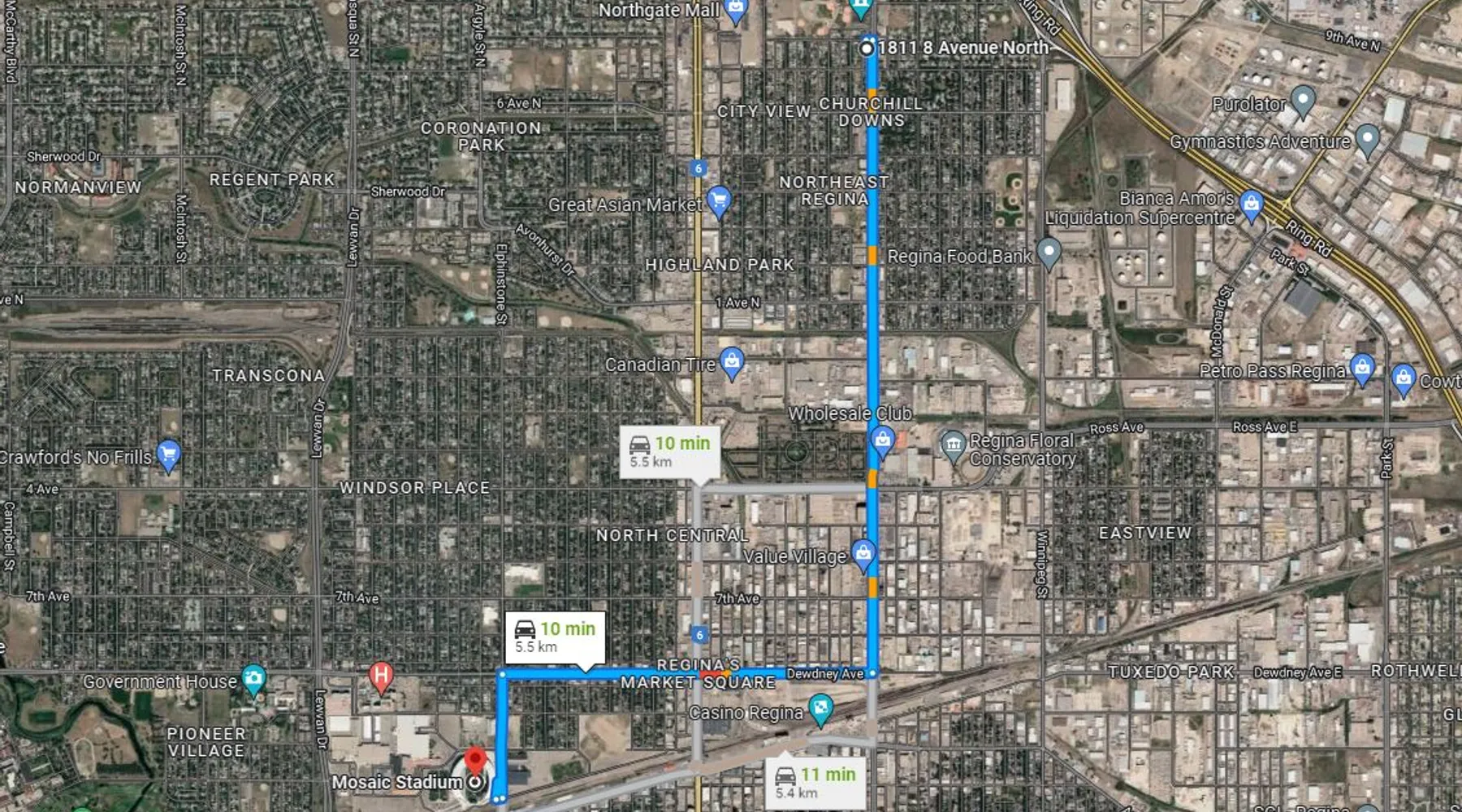
Task: Open the Wholesale Club shopping pin
Action: pyautogui.click(x=882, y=442)
